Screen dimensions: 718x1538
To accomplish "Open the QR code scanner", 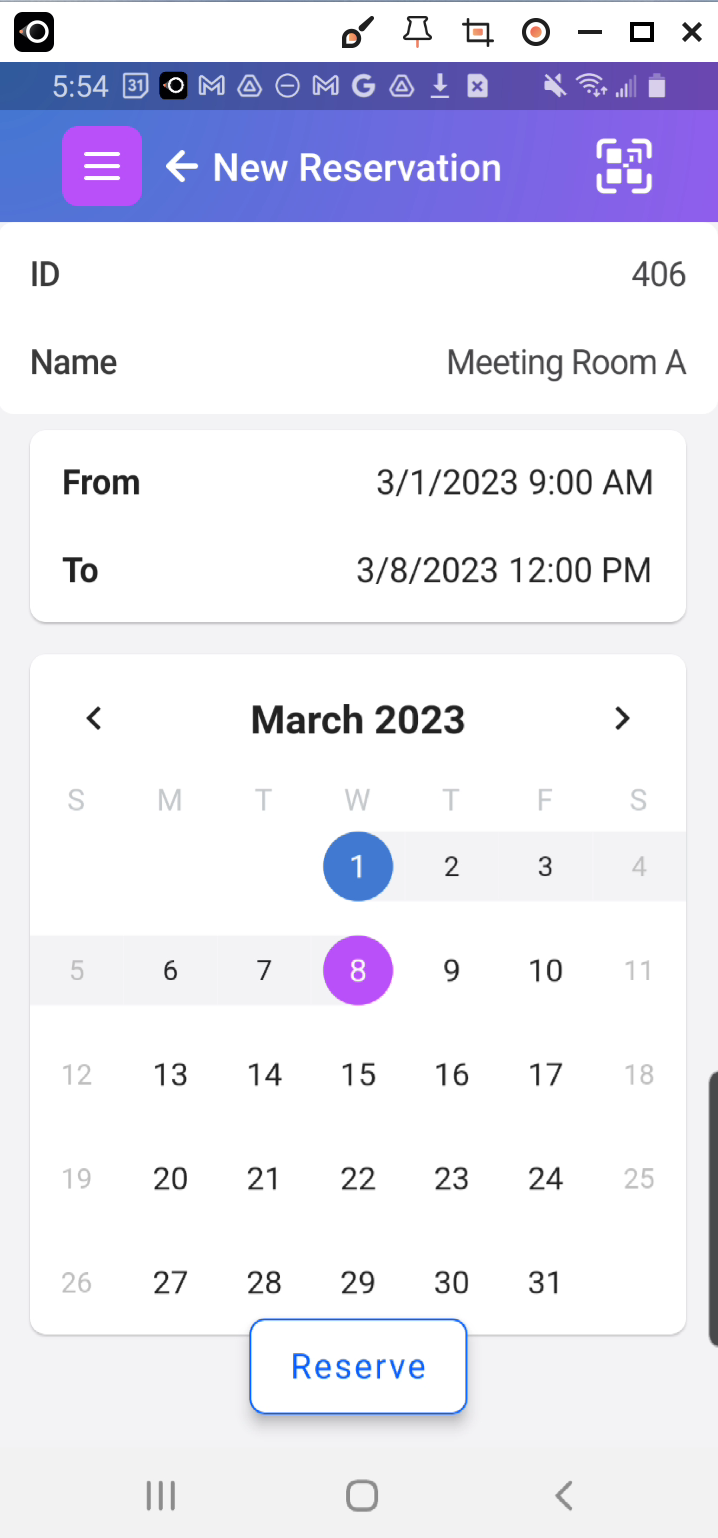I will pyautogui.click(x=624, y=166).
